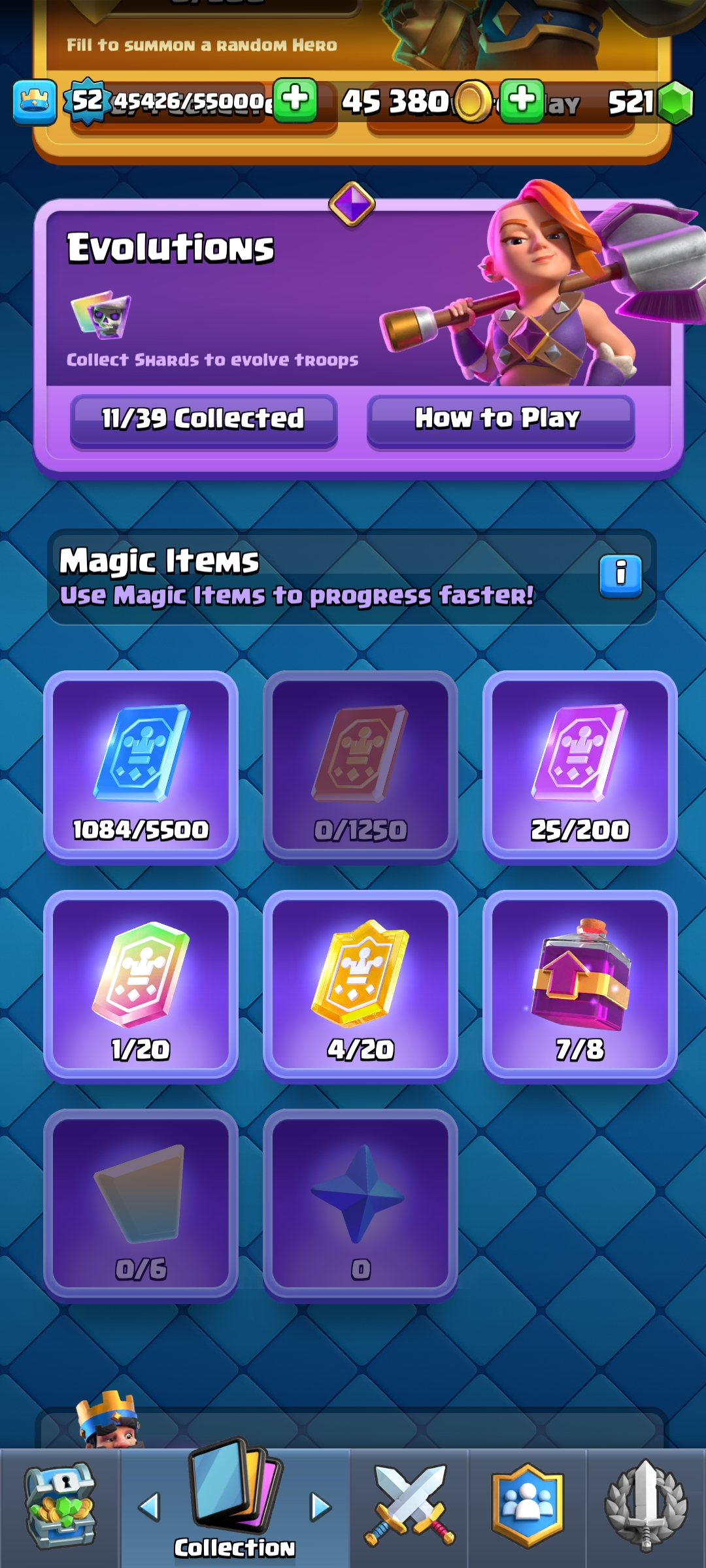Screen dimensions: 706x1568
Task: Open the 11/39 Collected evolutions list
Action: 203,419
